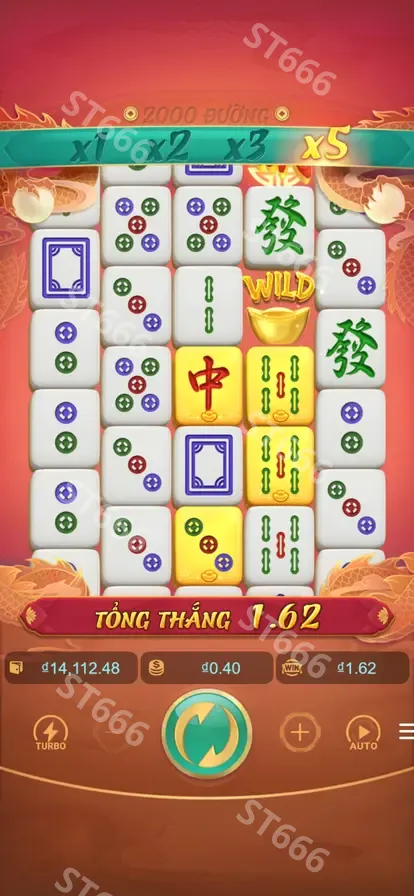Spin the reels with the green button
Image resolution: width=414 pixels, height=896 pixels.
click(x=207, y=733)
